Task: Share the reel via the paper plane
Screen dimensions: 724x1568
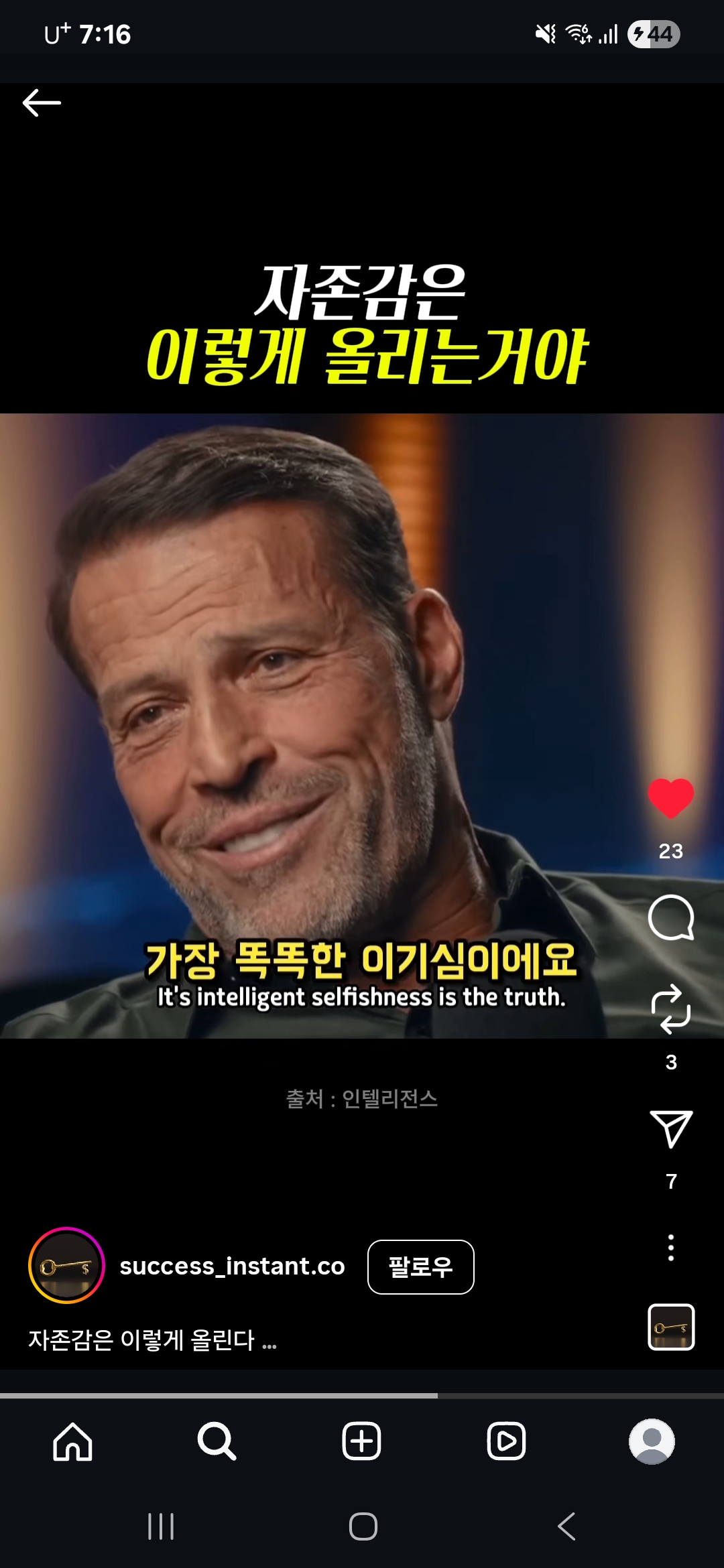Action: click(x=670, y=1128)
